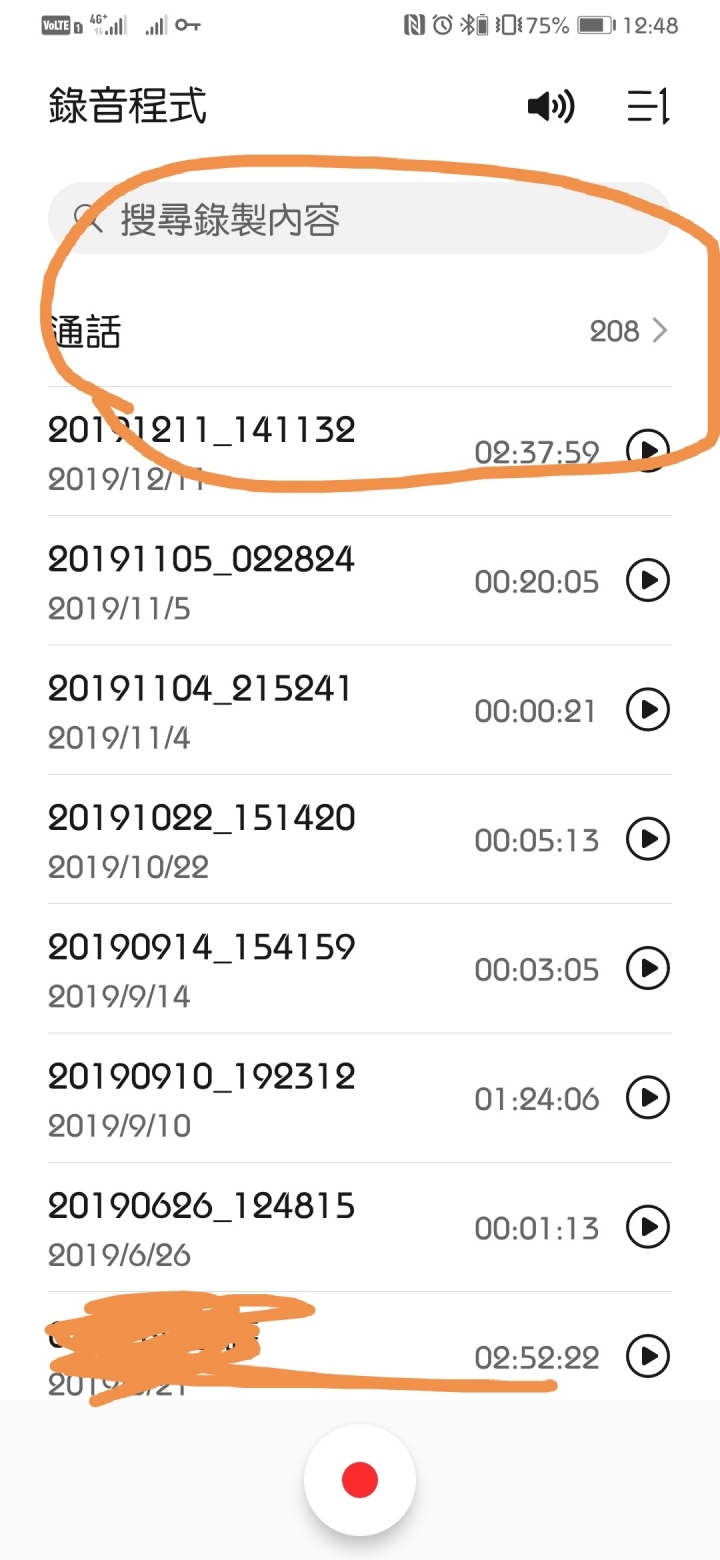Open the sort order icon
The image size is (720, 1560).
(647, 106)
